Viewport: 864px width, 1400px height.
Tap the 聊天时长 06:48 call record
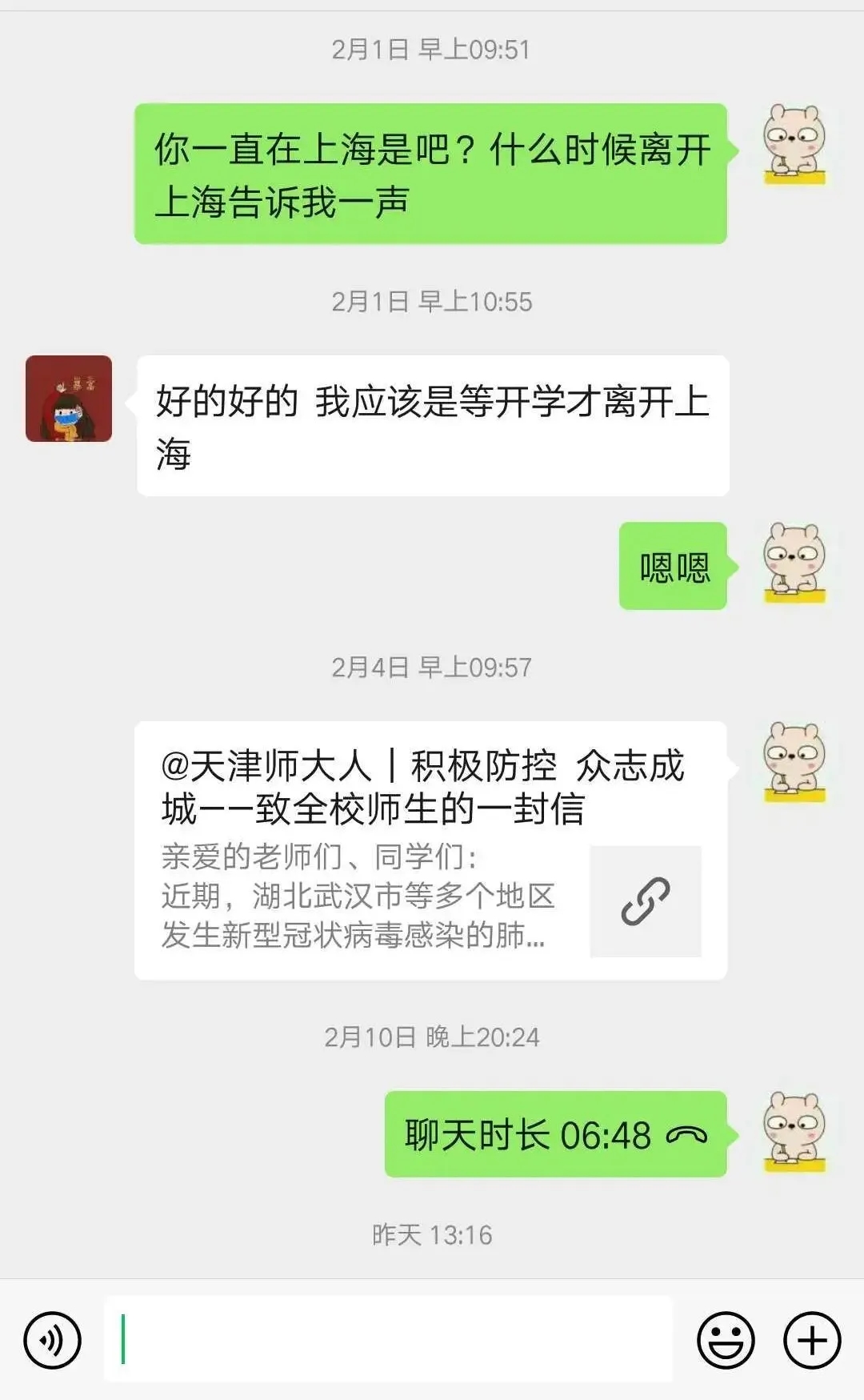(555, 1134)
